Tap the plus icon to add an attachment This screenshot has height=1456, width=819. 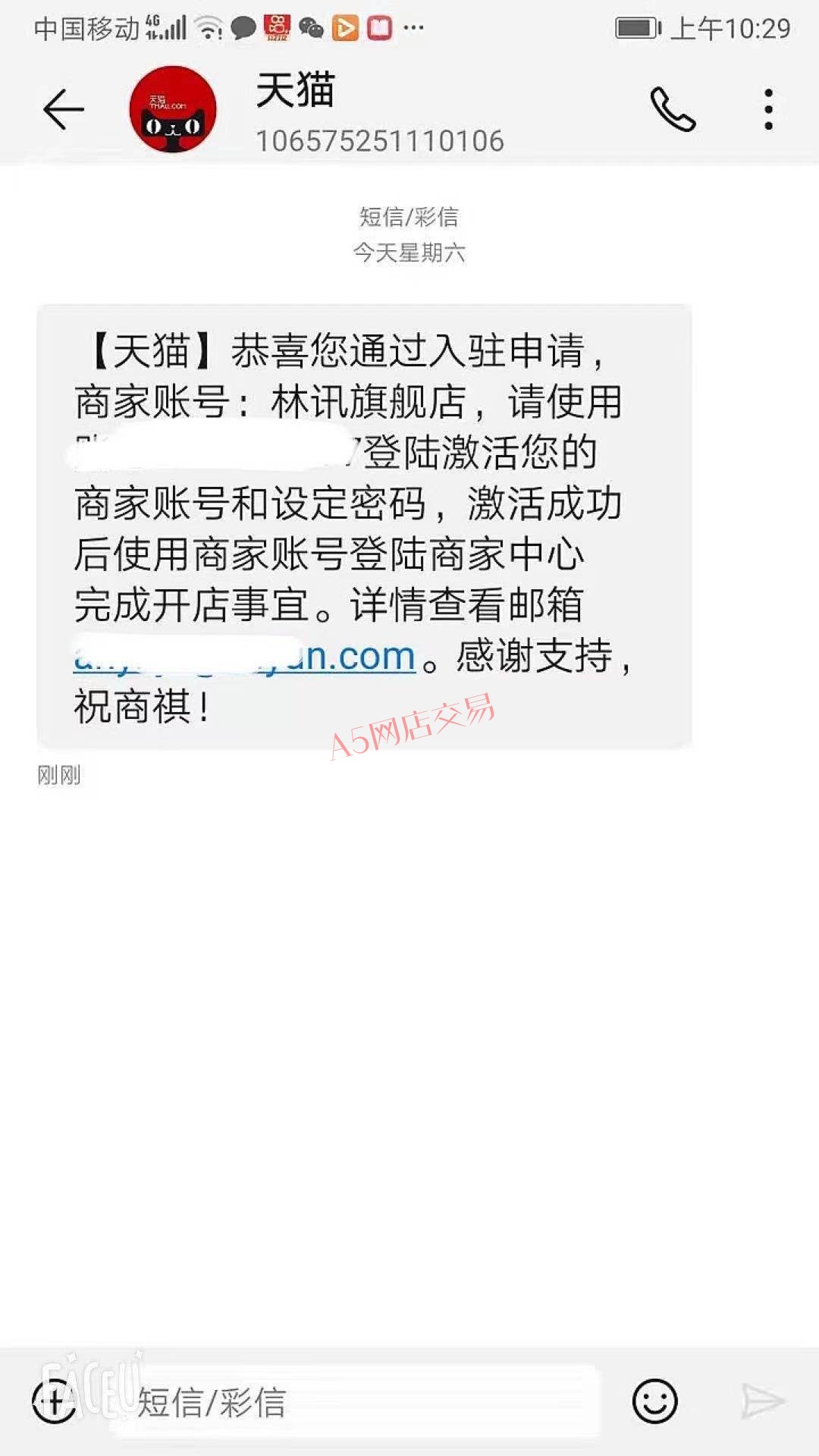[x=53, y=1401]
